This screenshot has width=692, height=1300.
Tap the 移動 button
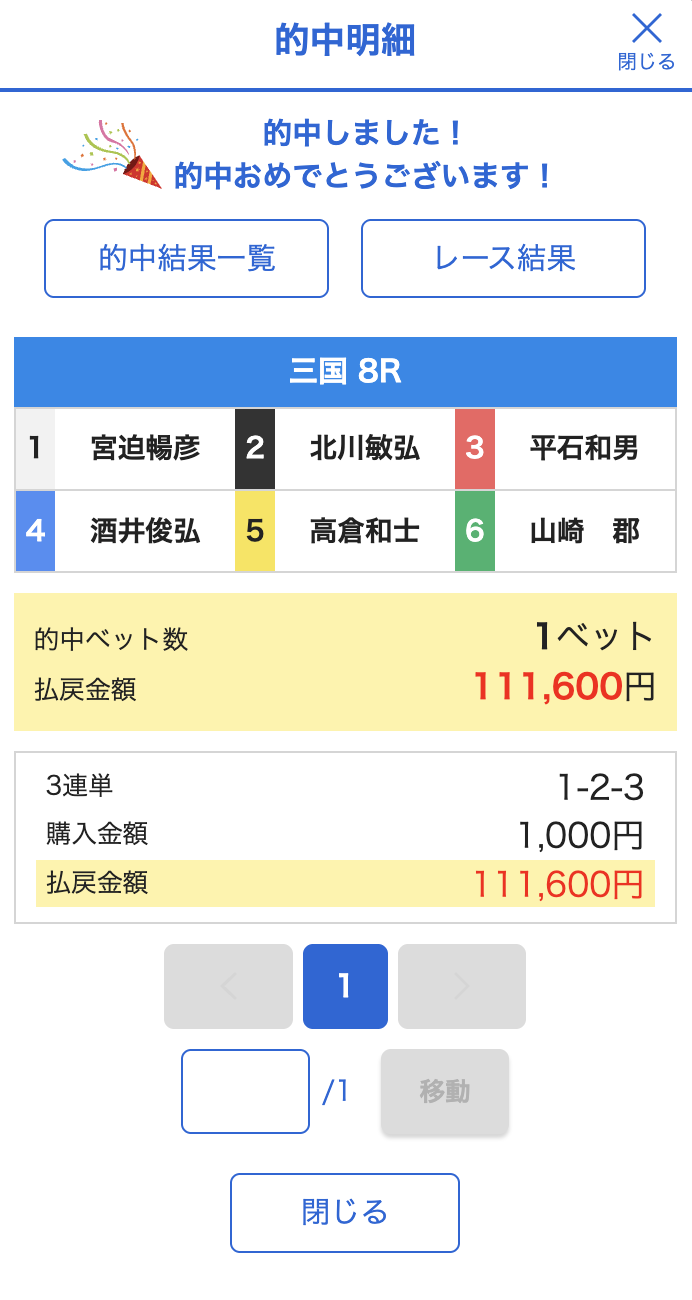(x=445, y=1091)
